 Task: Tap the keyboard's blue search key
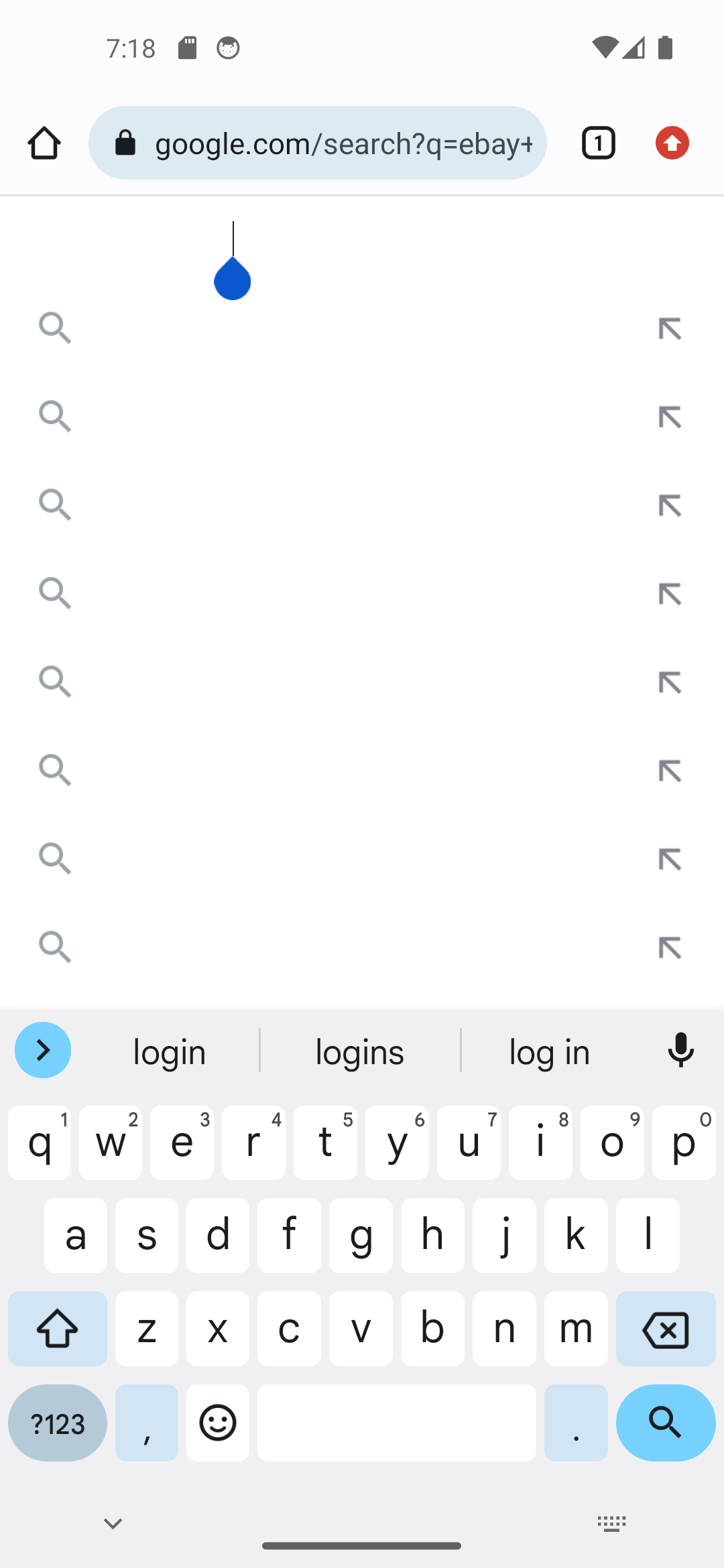coord(665,1422)
